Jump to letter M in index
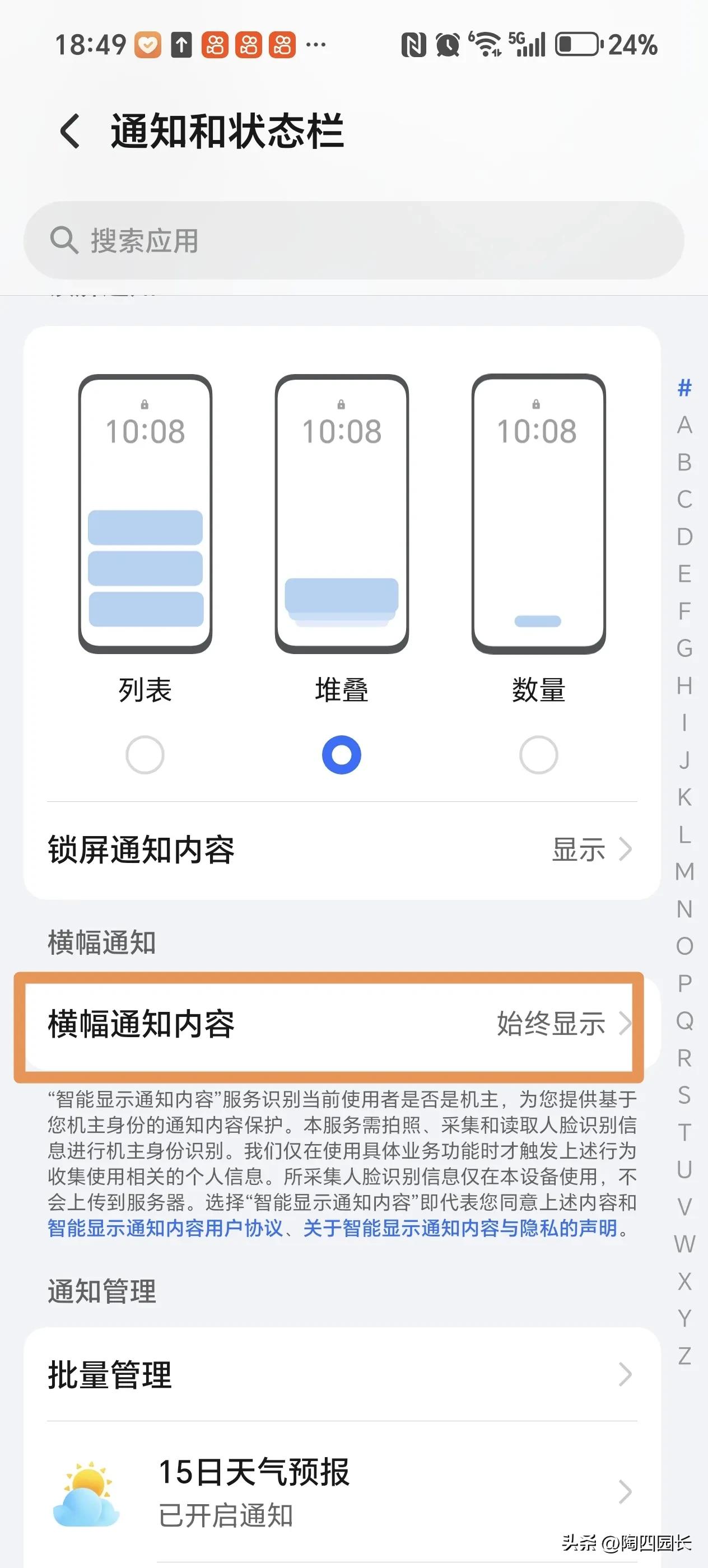This screenshot has height=1568, width=708. pos(684,872)
